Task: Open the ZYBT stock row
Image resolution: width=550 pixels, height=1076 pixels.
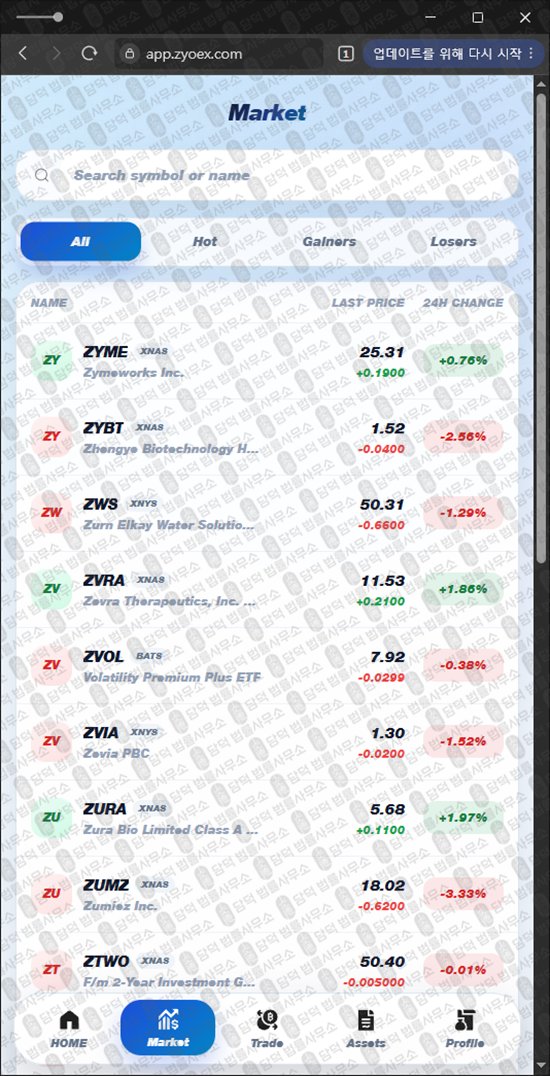Action: [x=268, y=437]
